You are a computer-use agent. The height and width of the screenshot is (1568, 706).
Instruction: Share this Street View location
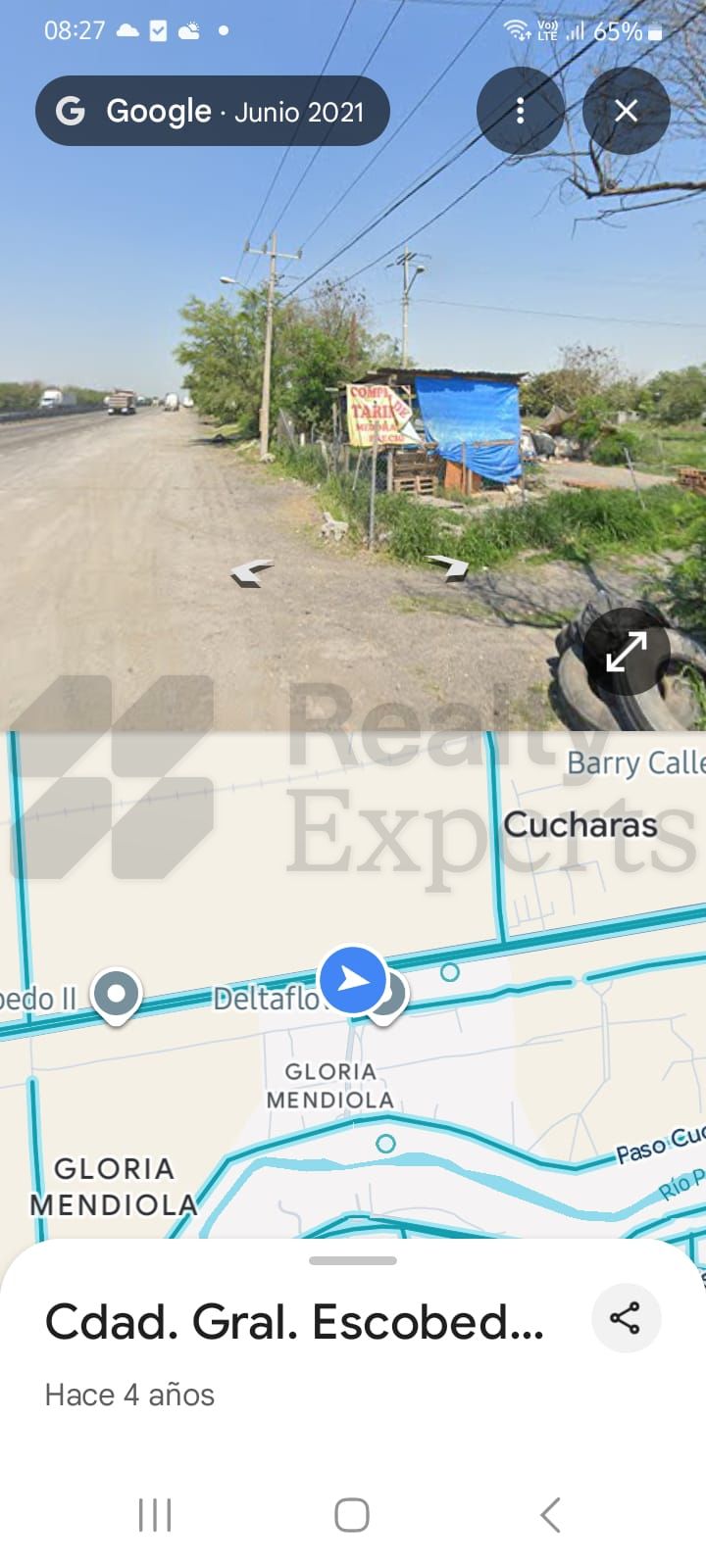(x=626, y=1318)
